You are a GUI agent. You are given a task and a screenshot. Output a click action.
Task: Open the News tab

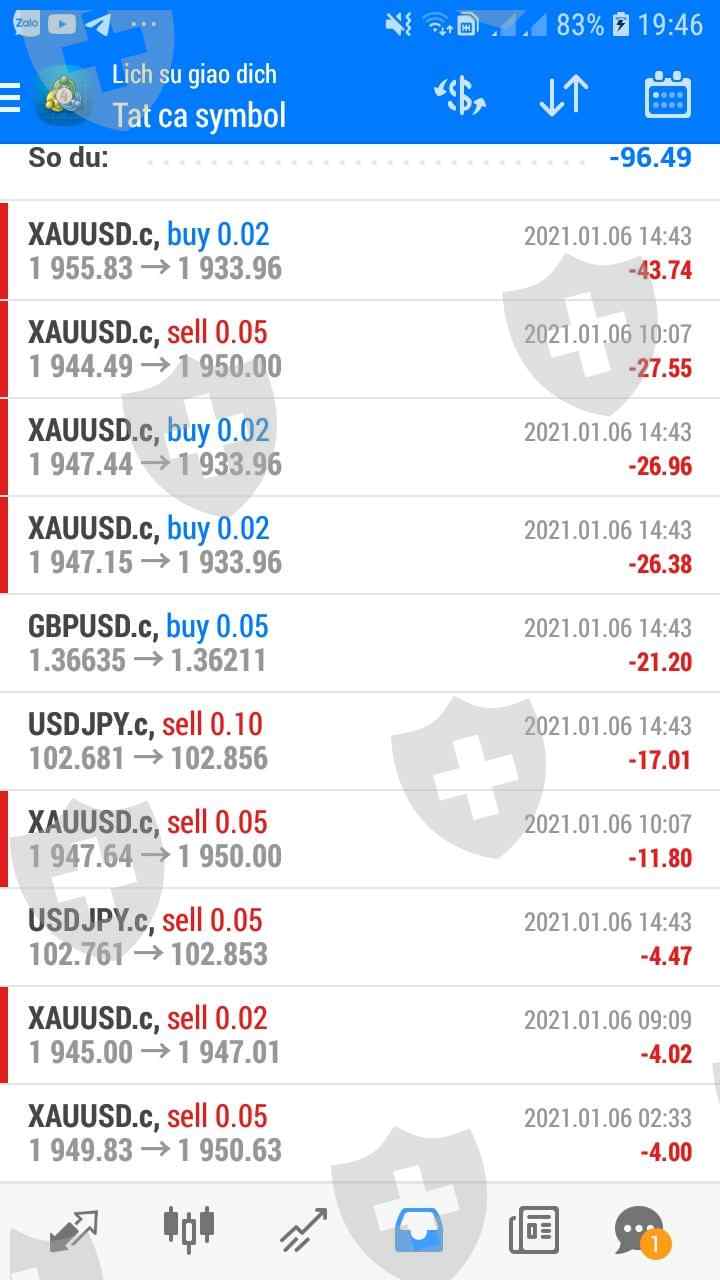[534, 1230]
